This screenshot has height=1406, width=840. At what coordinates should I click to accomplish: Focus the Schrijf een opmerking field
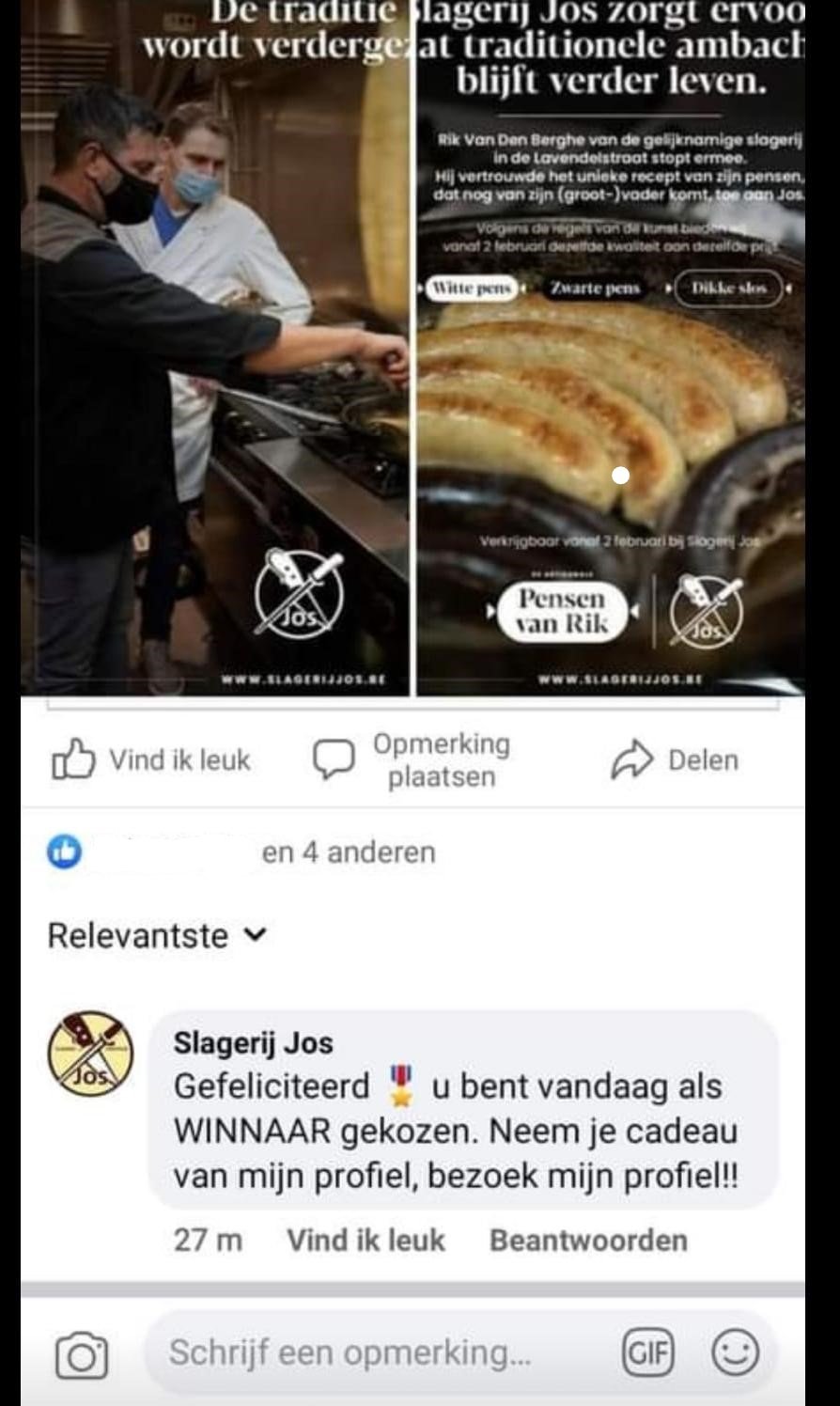(376, 1353)
